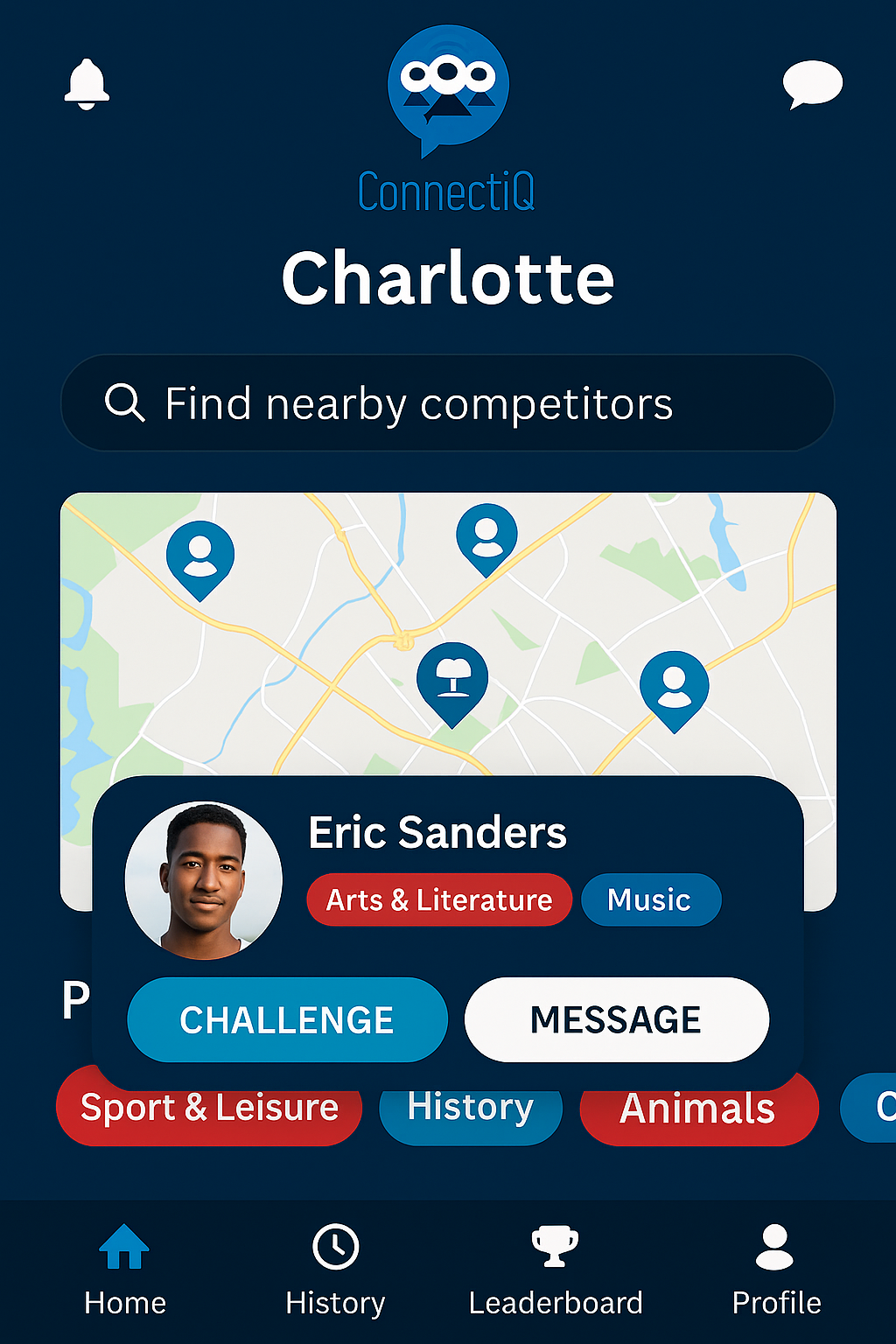Switch to the History tab
This screenshot has width=896, height=1344.
pyautogui.click(x=335, y=1269)
